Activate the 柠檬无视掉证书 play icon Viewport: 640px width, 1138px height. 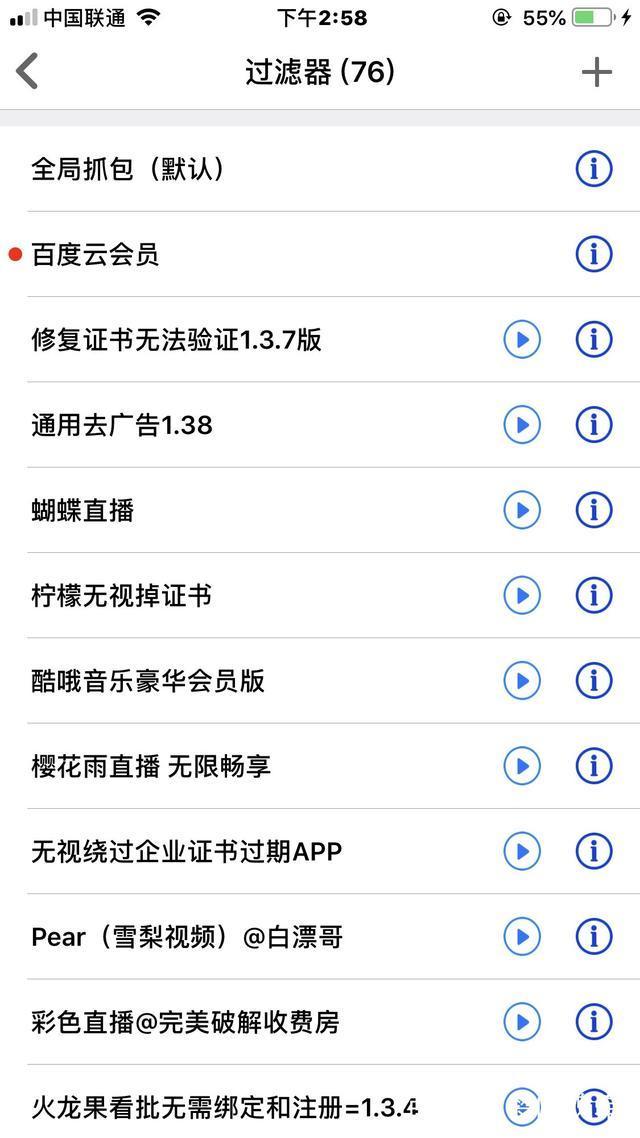tap(521, 596)
